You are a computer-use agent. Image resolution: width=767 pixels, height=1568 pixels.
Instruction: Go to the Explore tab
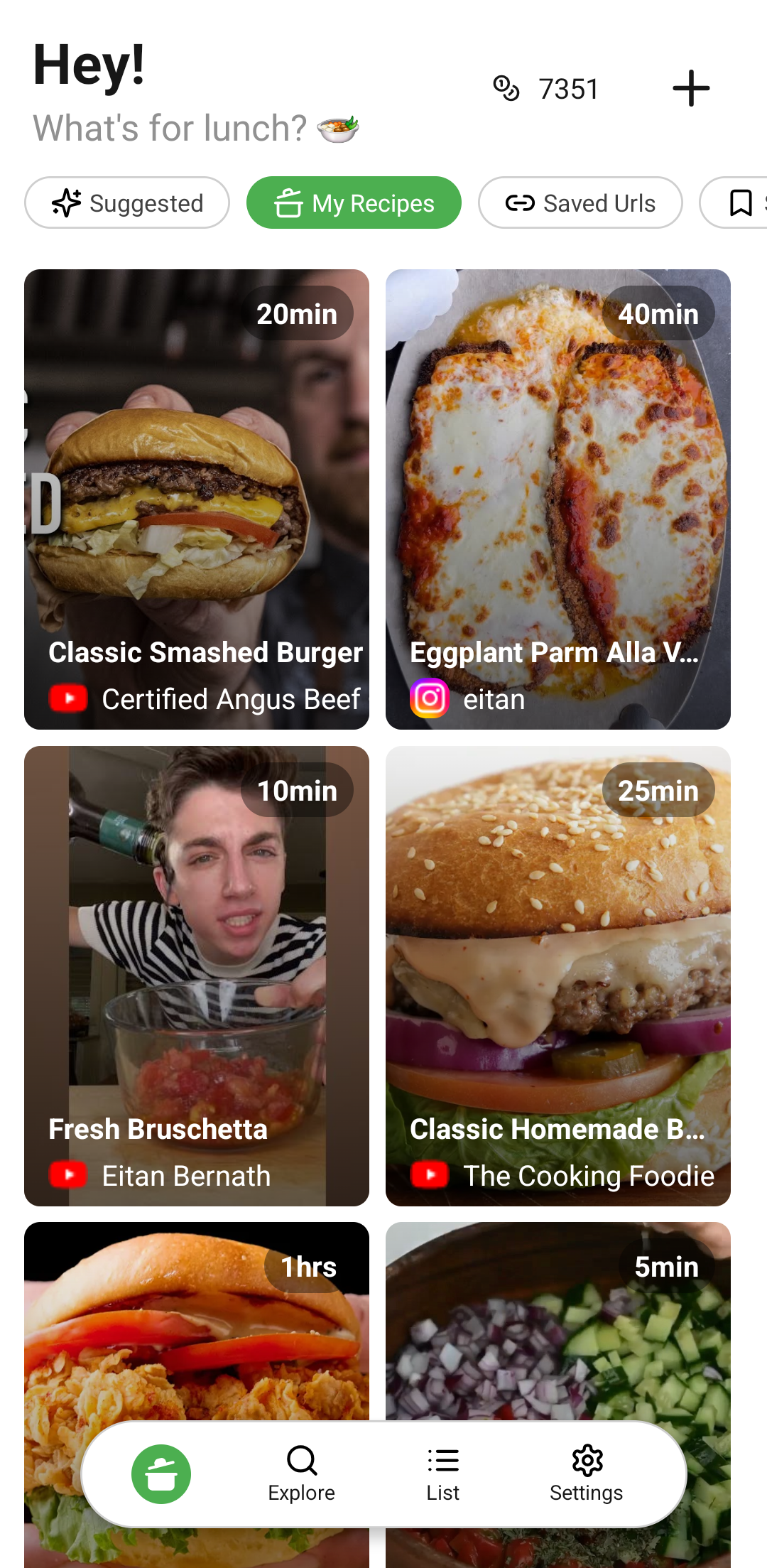302,1474
